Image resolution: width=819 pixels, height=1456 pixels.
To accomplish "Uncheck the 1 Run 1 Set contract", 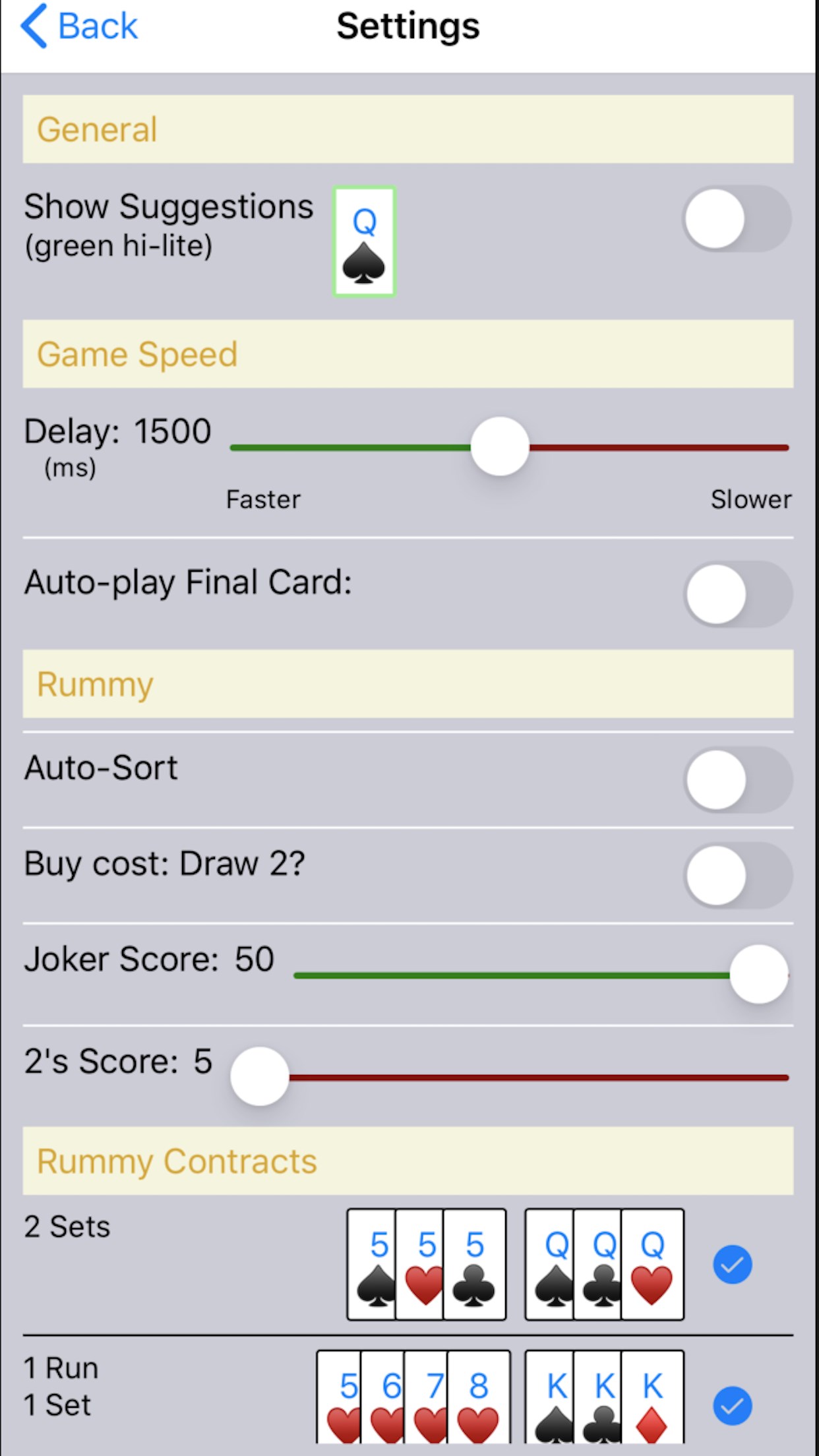I will pos(732,1406).
